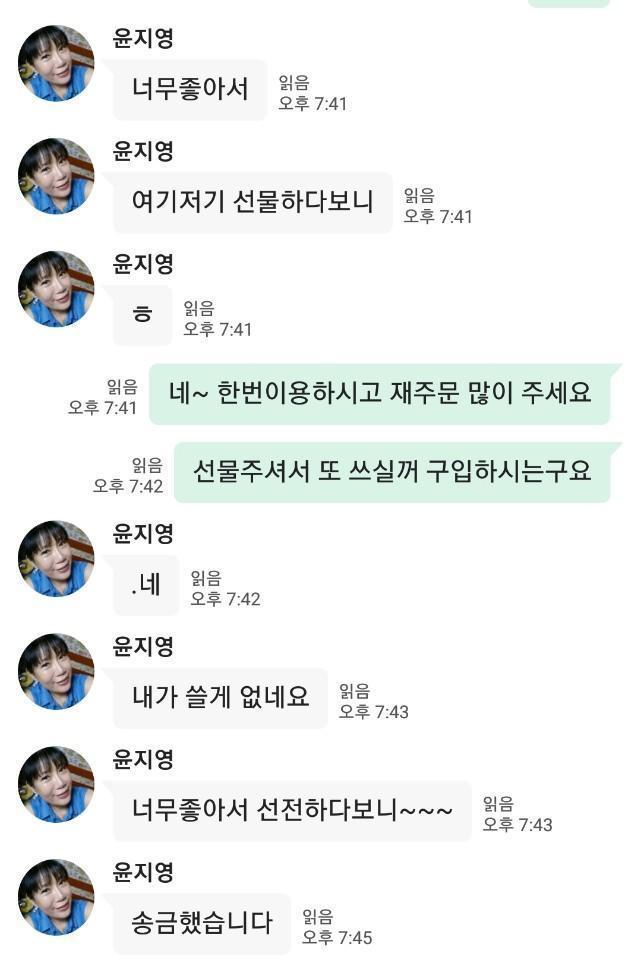Tap 윤지영's avatar next to 송금했습니다
The height and width of the screenshot is (960, 642).
pos(56,897)
